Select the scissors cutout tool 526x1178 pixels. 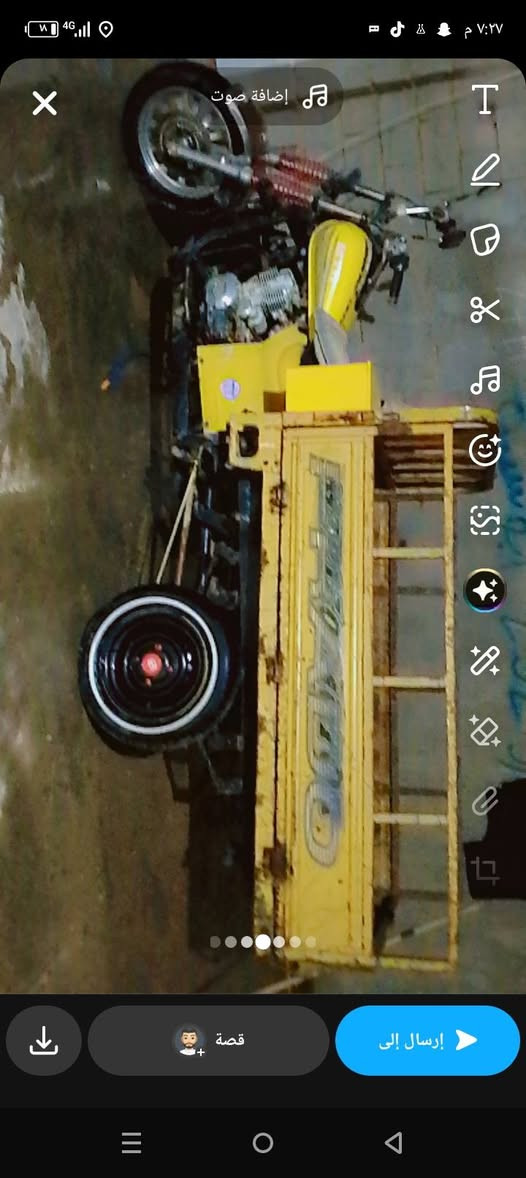(x=485, y=310)
